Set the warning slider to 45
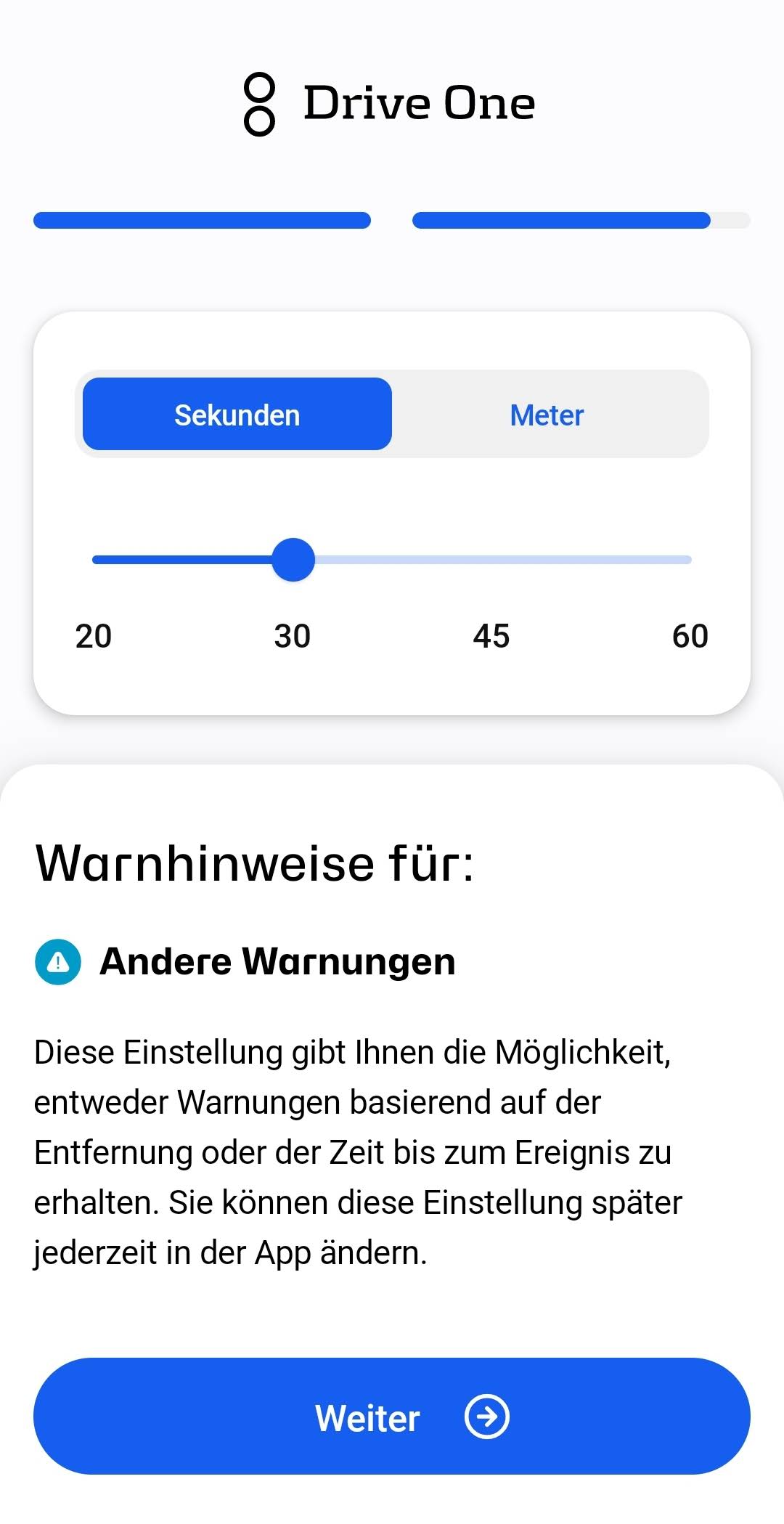 pyautogui.click(x=491, y=560)
